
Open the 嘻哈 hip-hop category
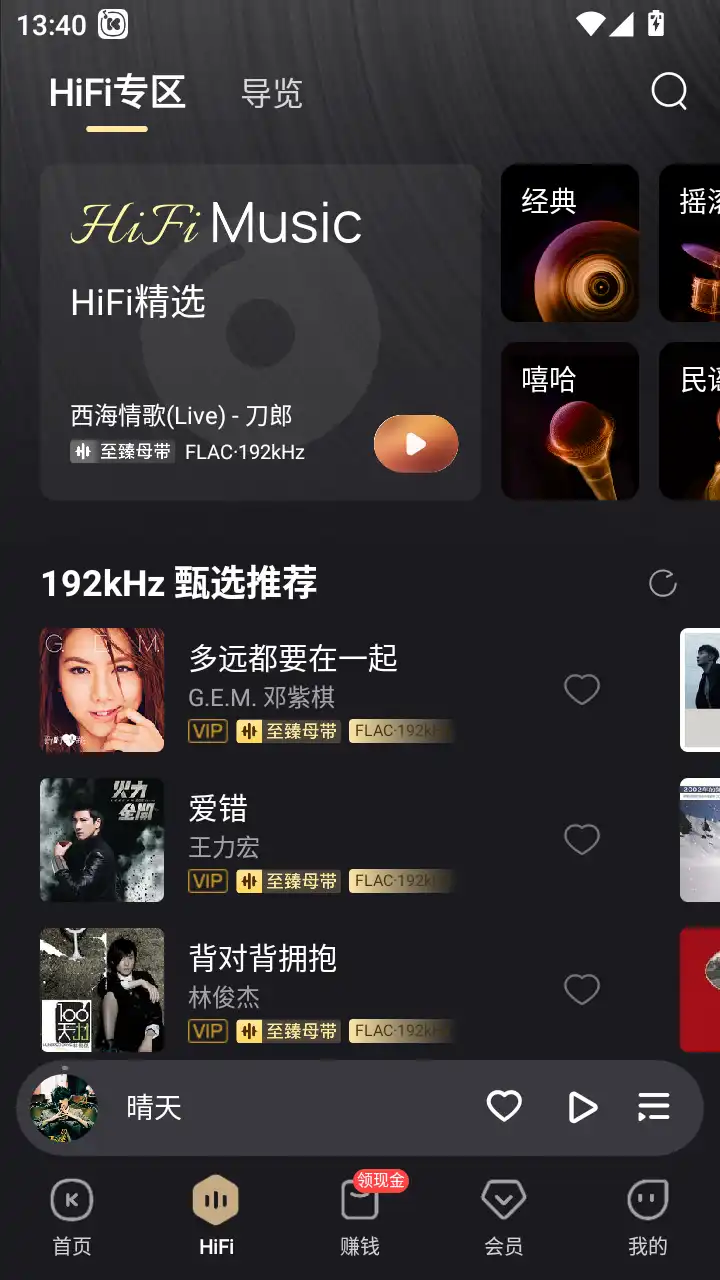[569, 421]
